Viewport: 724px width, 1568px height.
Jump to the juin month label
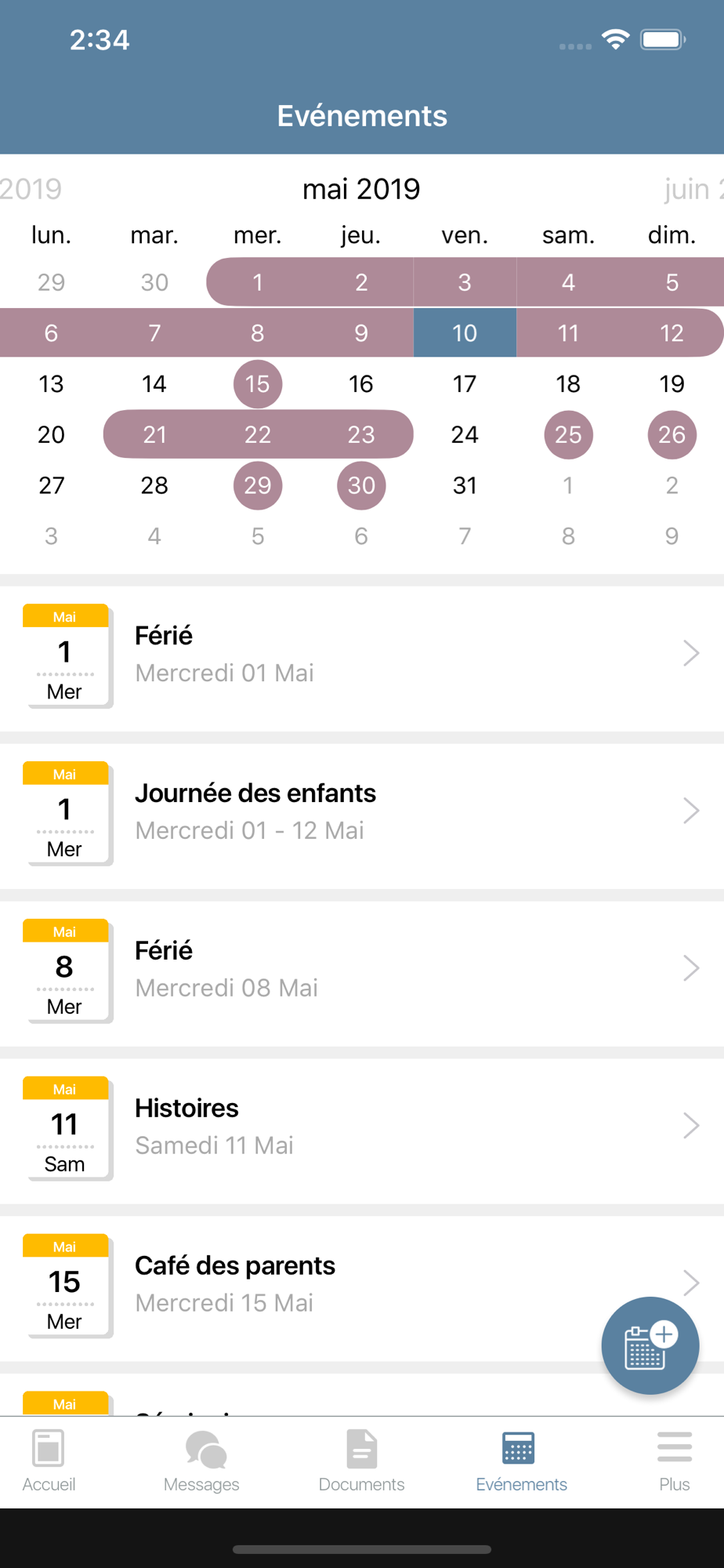[693, 189]
